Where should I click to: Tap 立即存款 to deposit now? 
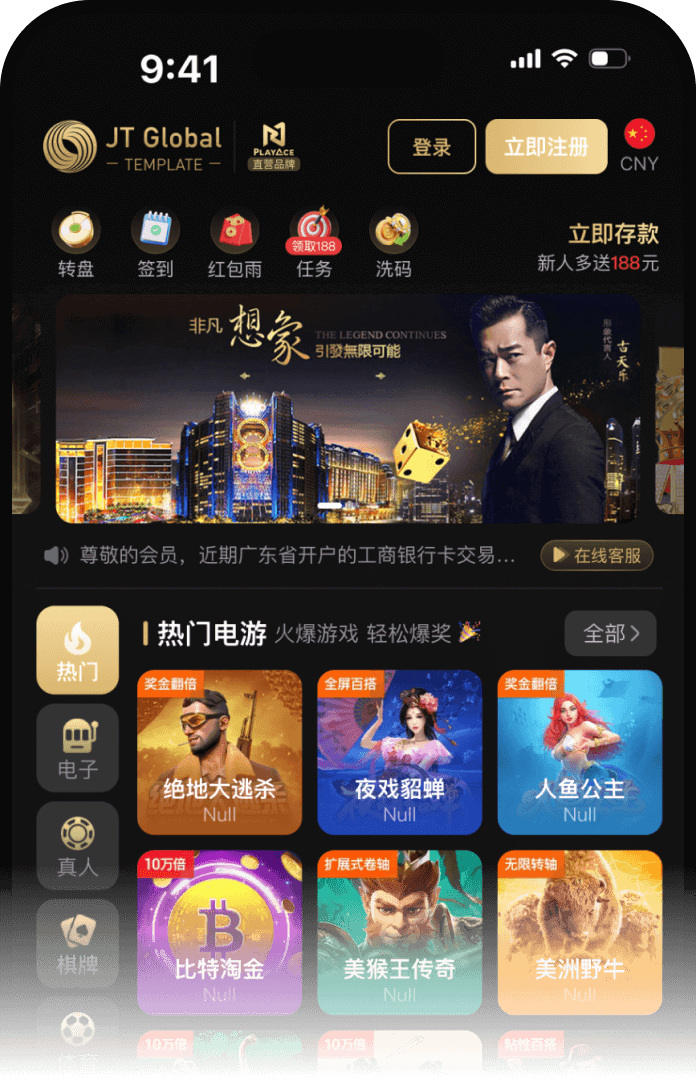point(613,234)
